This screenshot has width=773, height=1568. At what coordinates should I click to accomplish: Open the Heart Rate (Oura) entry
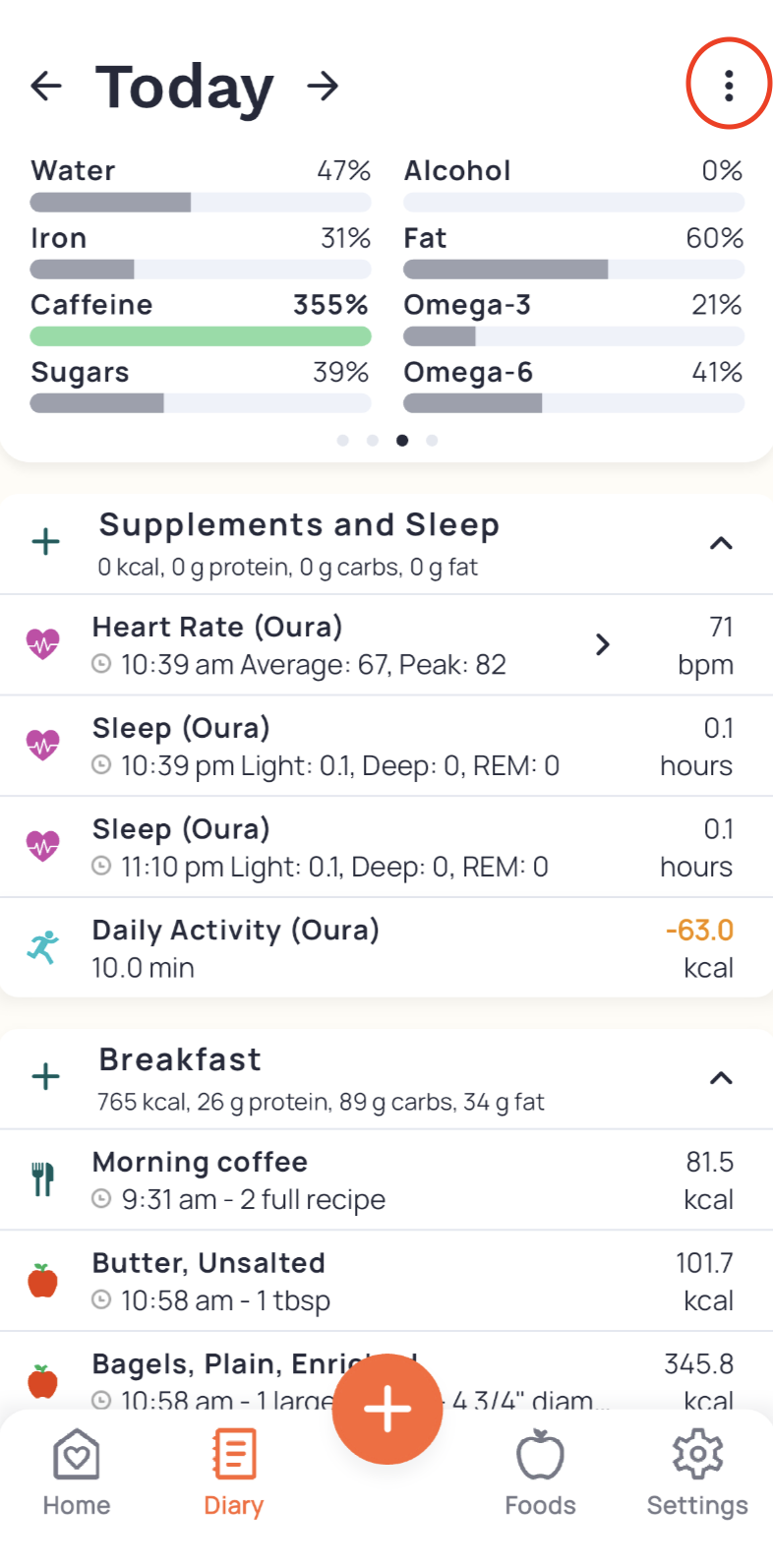[344, 645]
